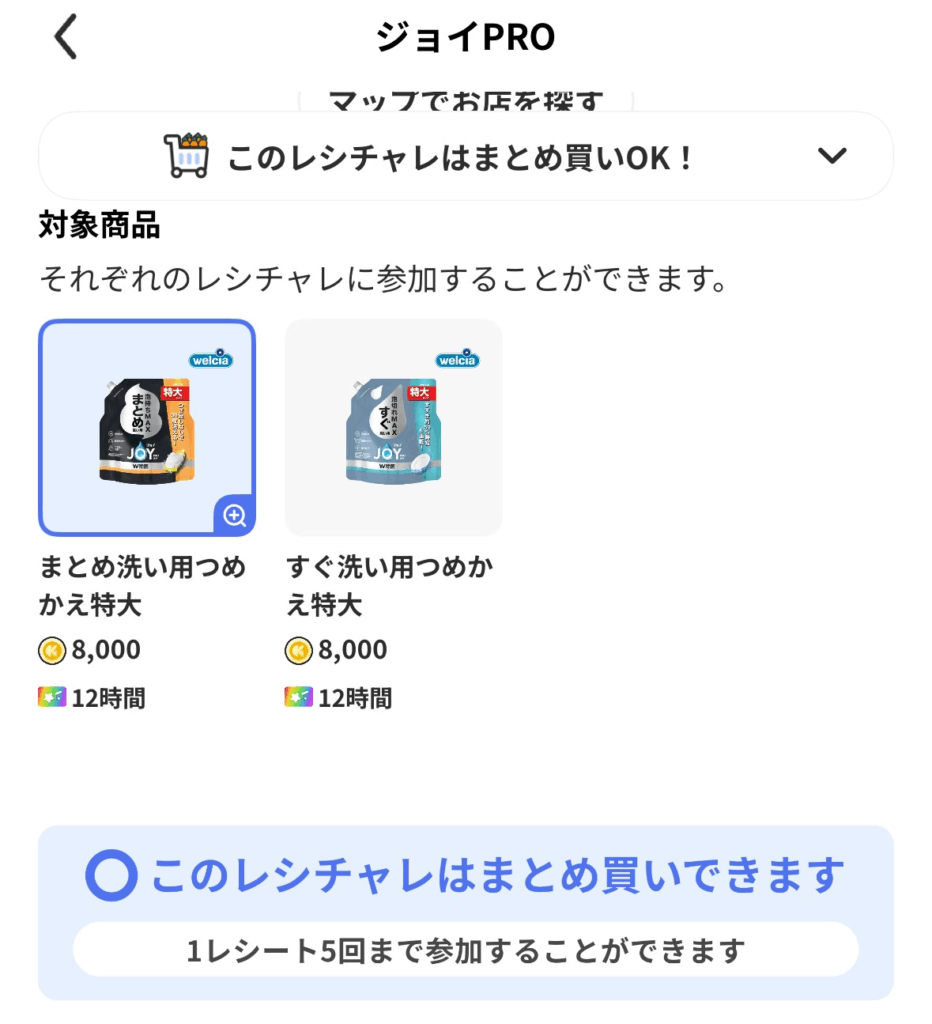Image resolution: width=932 pixels, height=1024 pixels.
Task: Select まとめ洗い用つめかえ特大 product
Action: [147, 427]
